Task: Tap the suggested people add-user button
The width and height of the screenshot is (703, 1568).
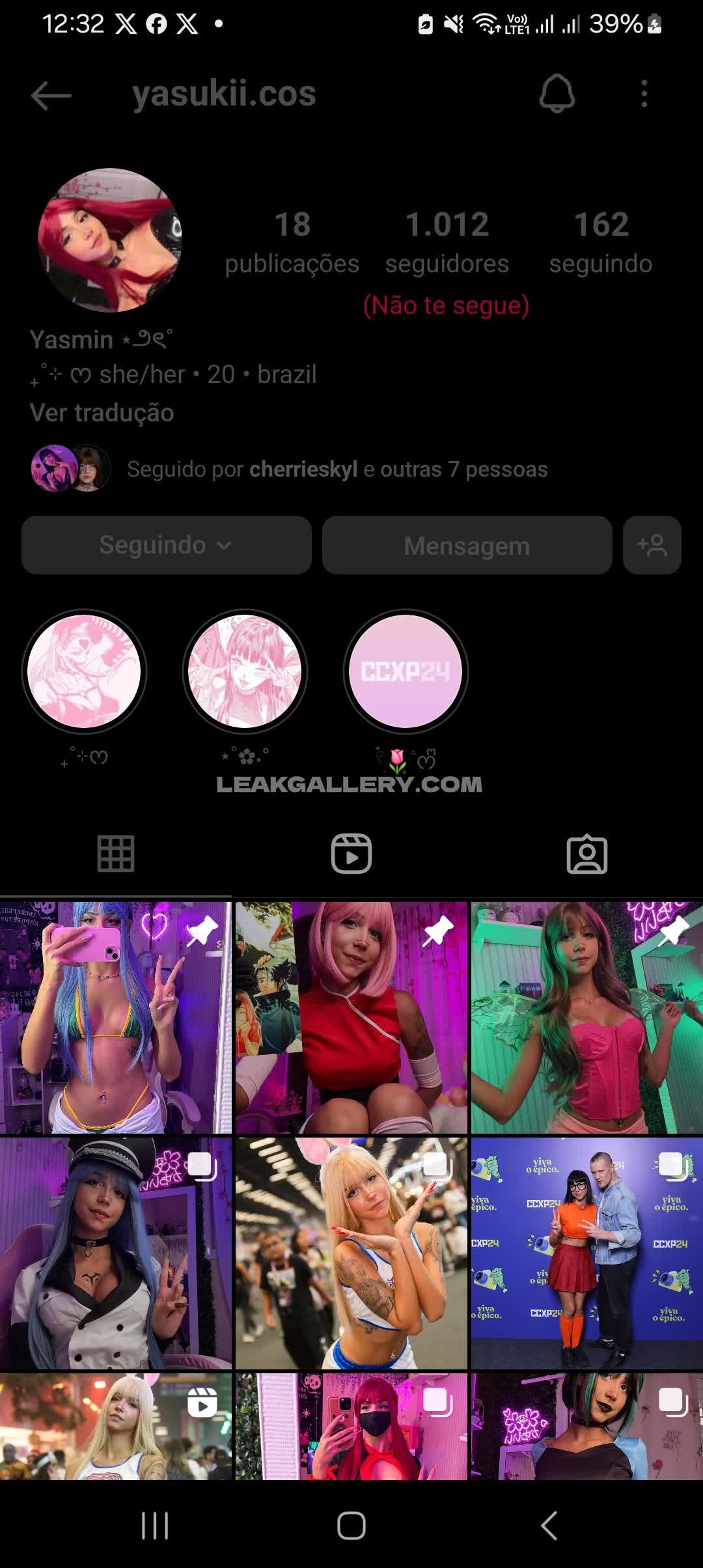Action: click(x=652, y=545)
